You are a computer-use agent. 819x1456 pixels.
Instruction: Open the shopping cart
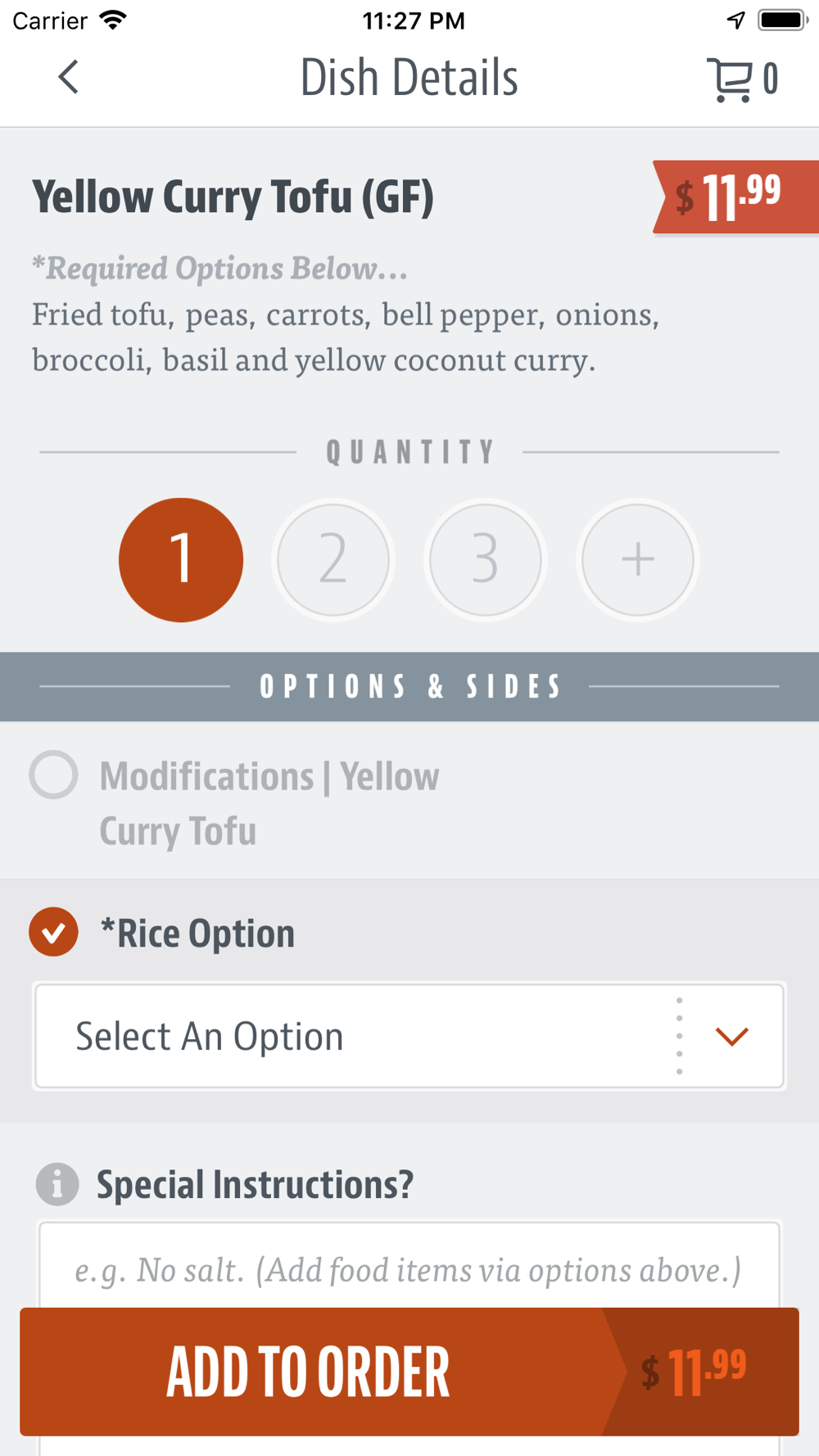pyautogui.click(x=742, y=79)
